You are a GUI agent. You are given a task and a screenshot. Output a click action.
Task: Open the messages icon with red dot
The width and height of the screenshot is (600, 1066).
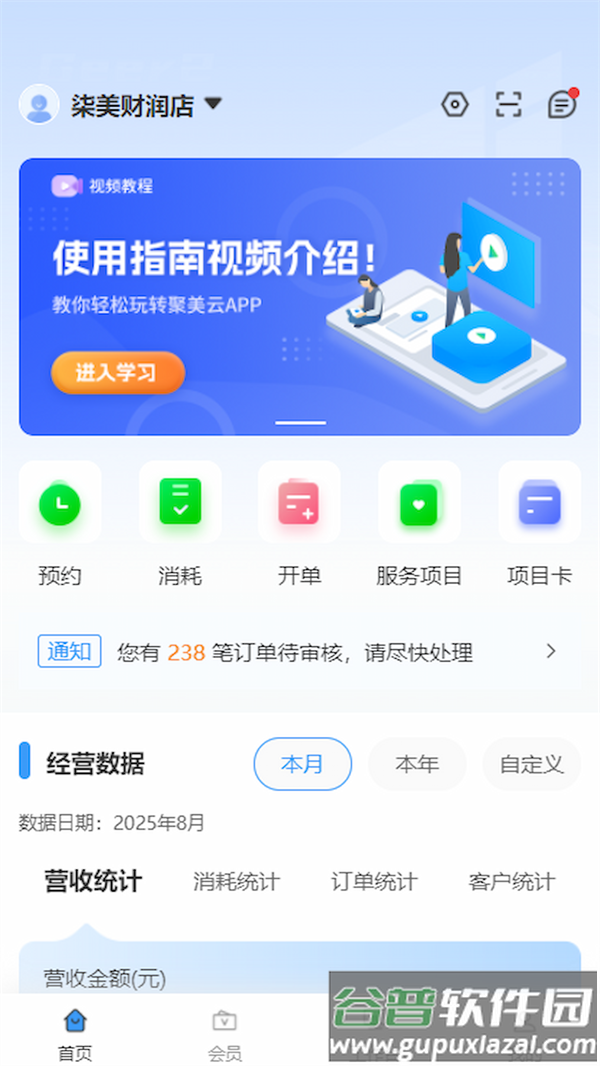(x=562, y=104)
